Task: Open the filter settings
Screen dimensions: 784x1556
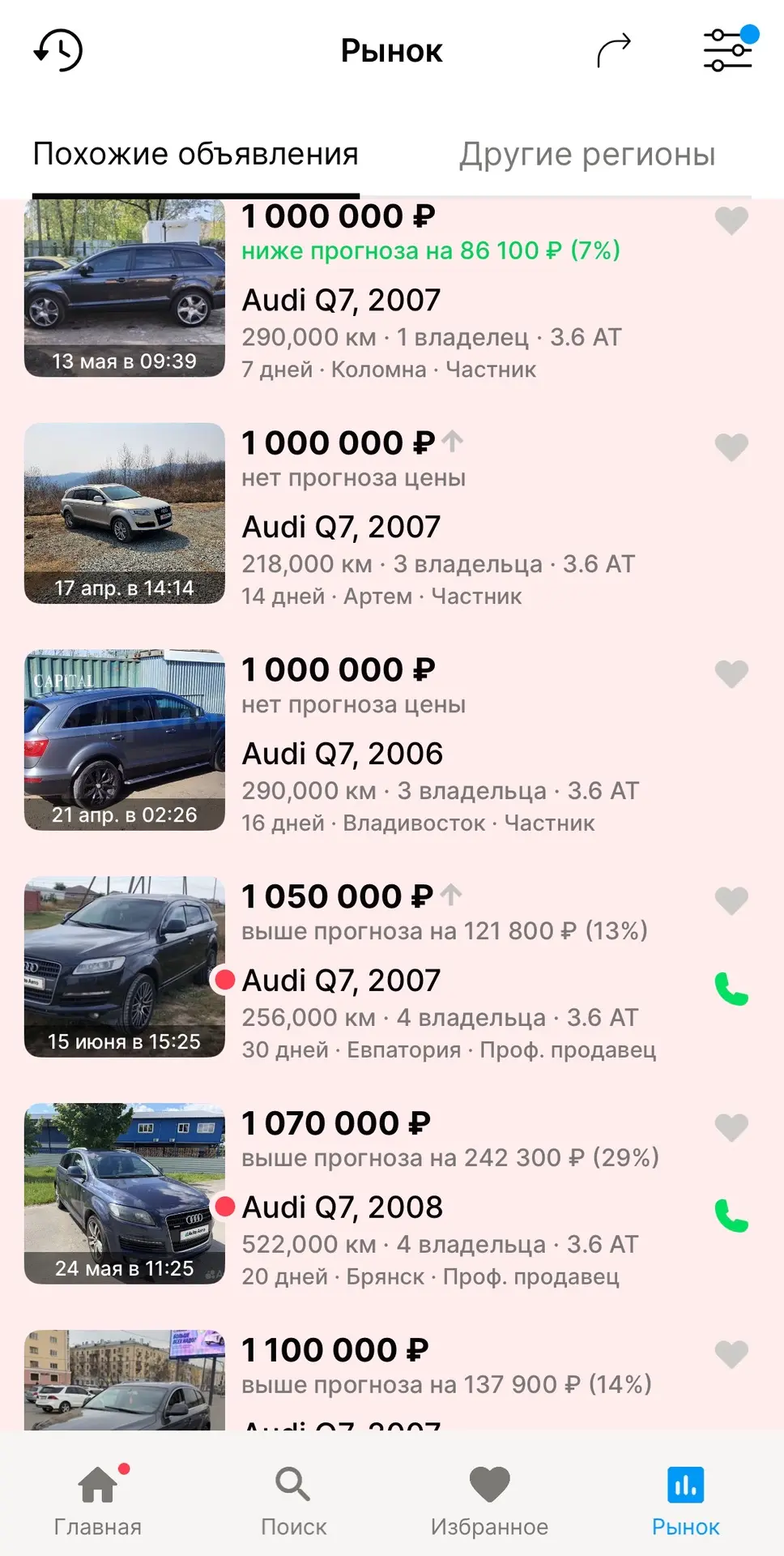Action: 729,49
